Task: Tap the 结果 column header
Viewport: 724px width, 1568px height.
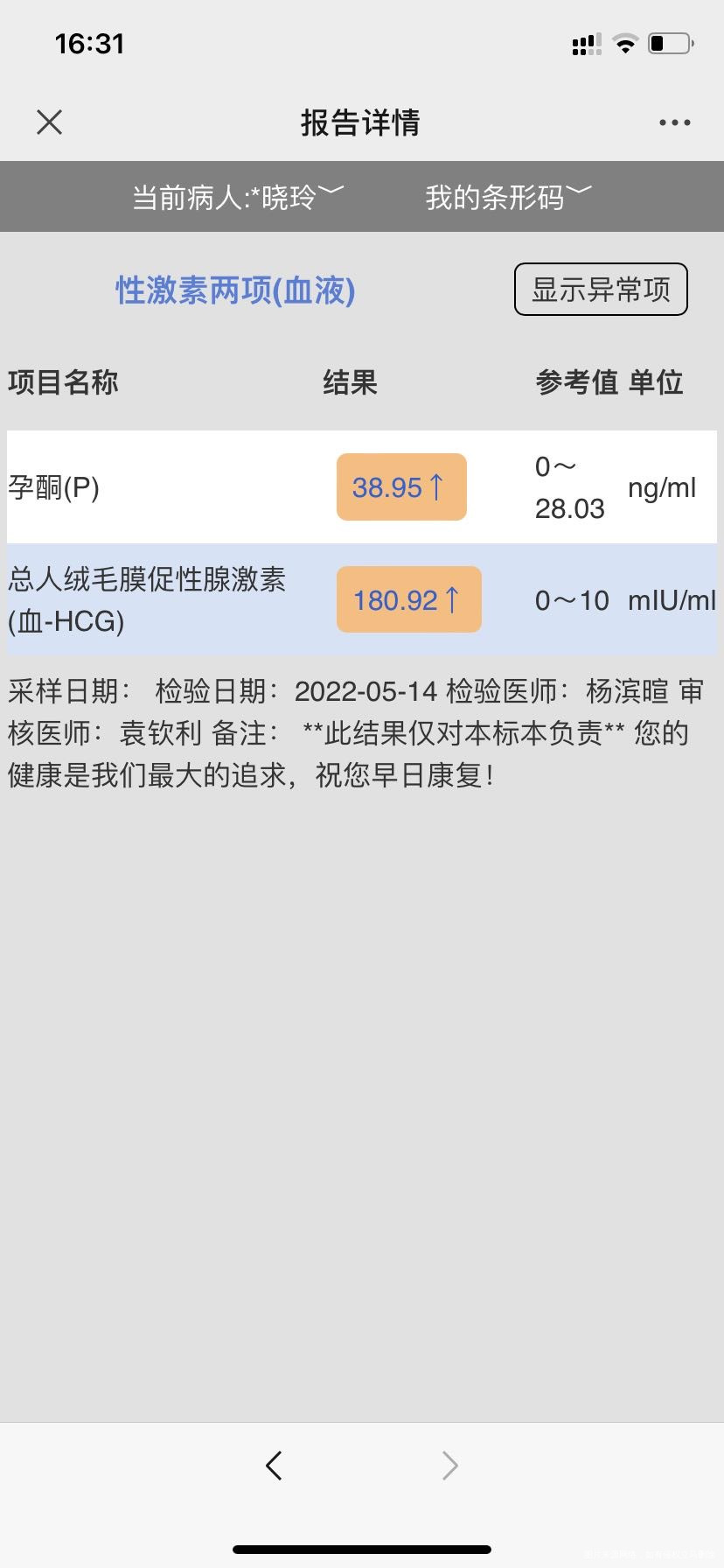Action: 350,382
